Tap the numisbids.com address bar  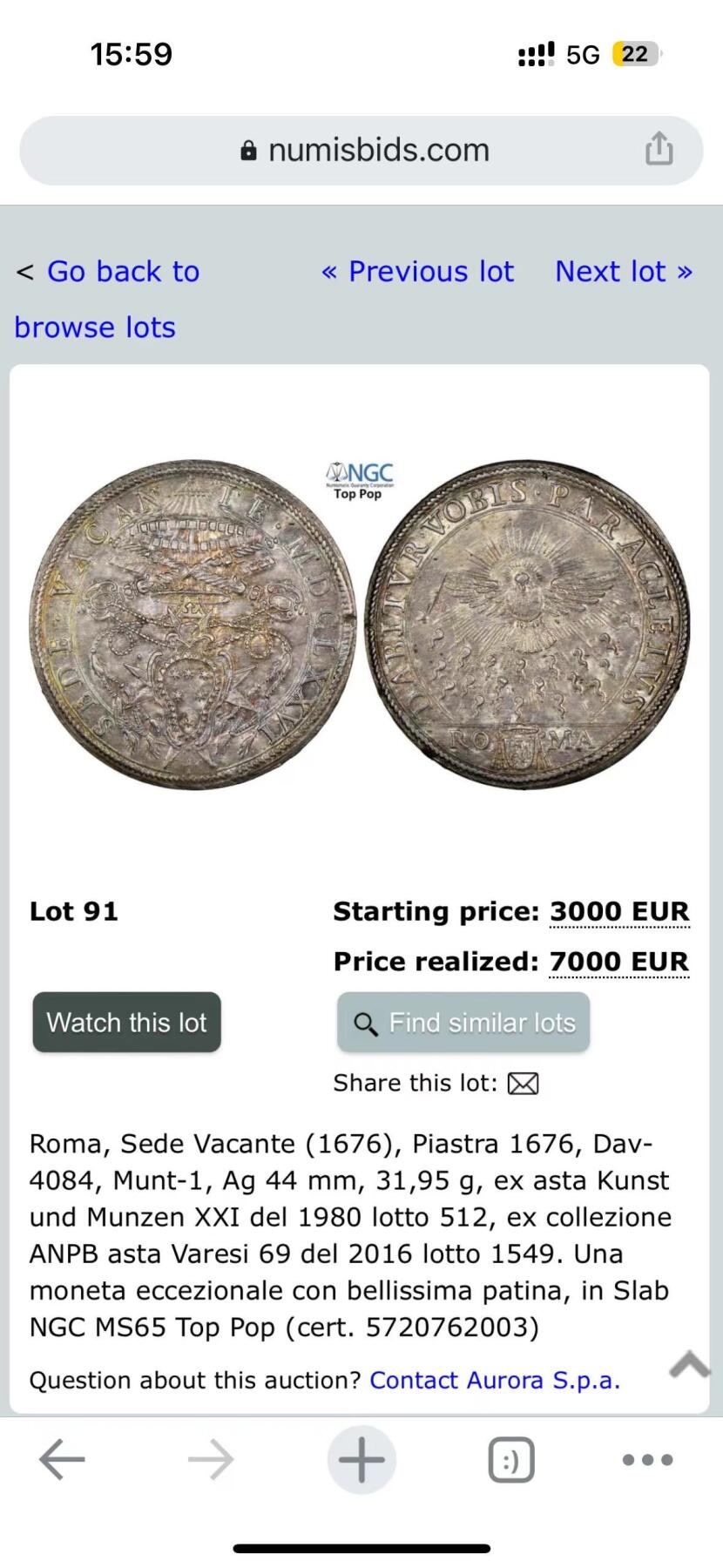click(x=366, y=151)
